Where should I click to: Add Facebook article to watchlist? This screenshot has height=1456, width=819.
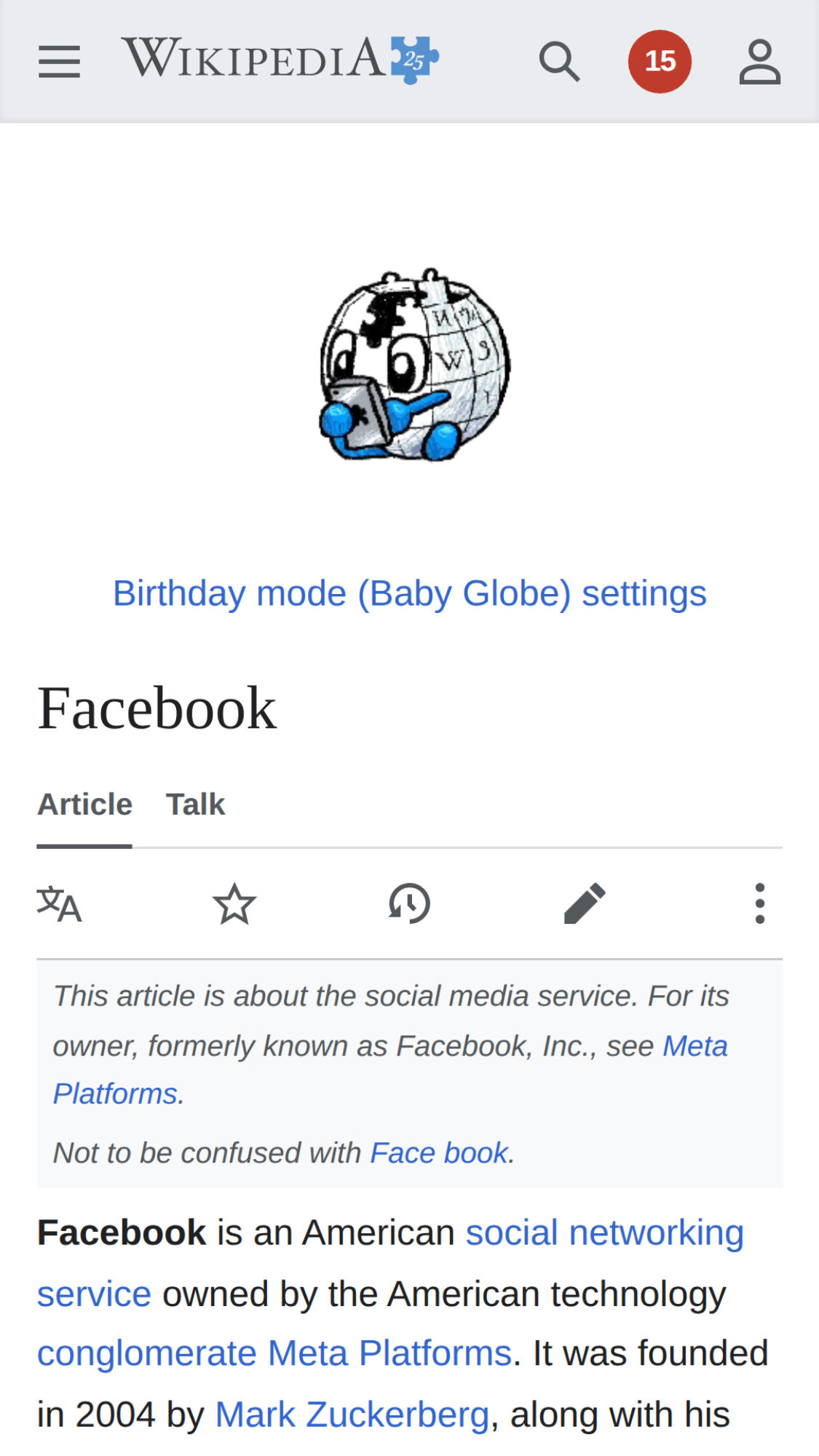(234, 904)
